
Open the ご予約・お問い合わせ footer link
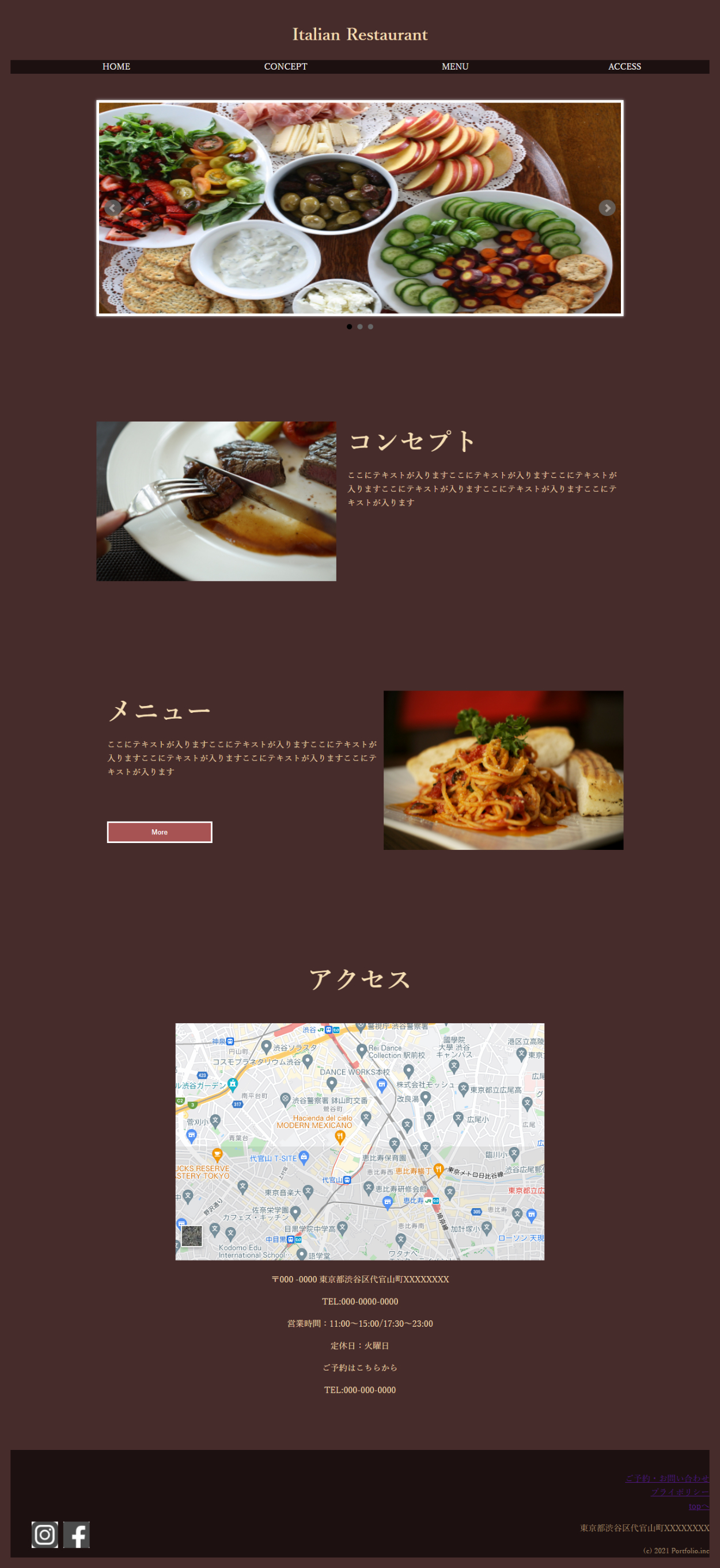[667, 1479]
